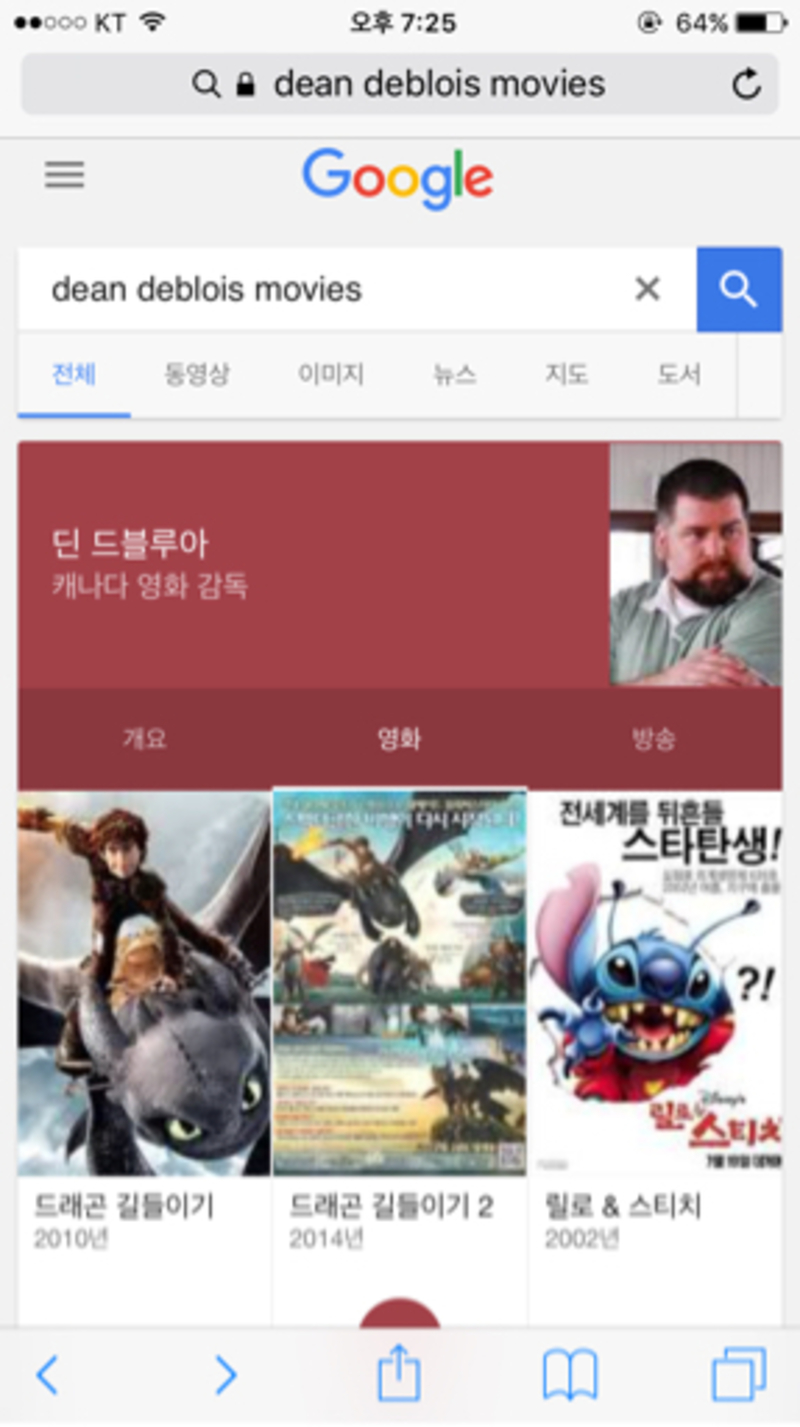800x1427 pixels.
Task: Select the 개요 section
Action: 145,739
